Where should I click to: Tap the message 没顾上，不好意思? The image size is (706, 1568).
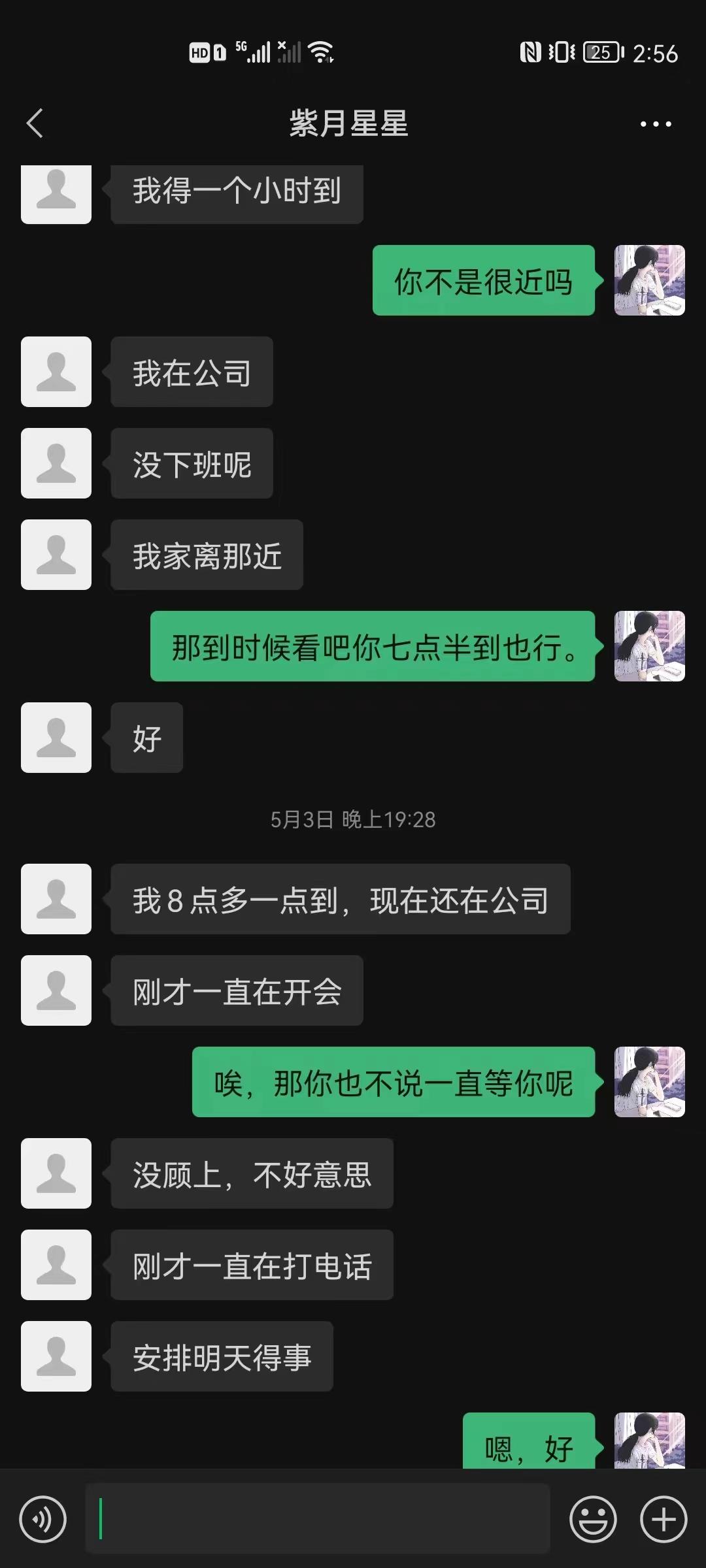click(252, 1173)
